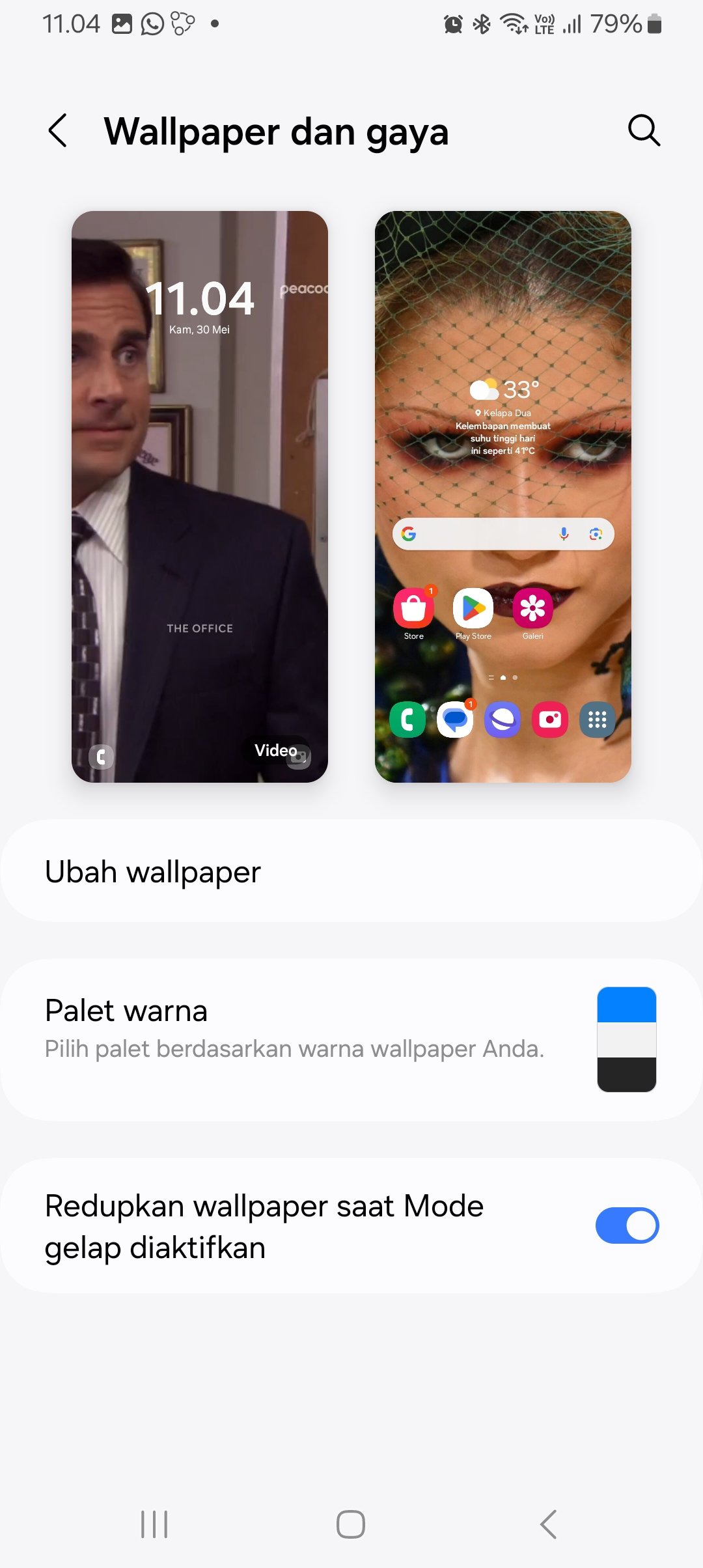Go to the home screen via navigation bar
Screen dimensions: 703x1568
coord(351,1524)
